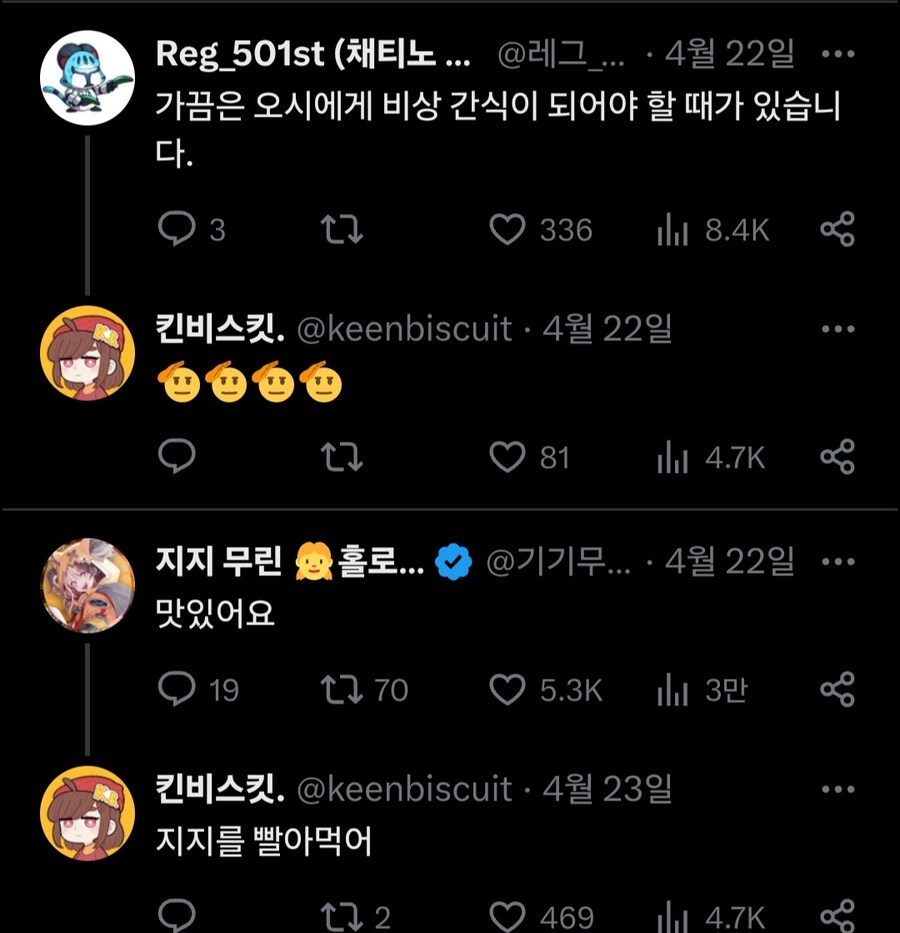
Task: Share Reg_501st's tweet
Action: (x=837, y=230)
